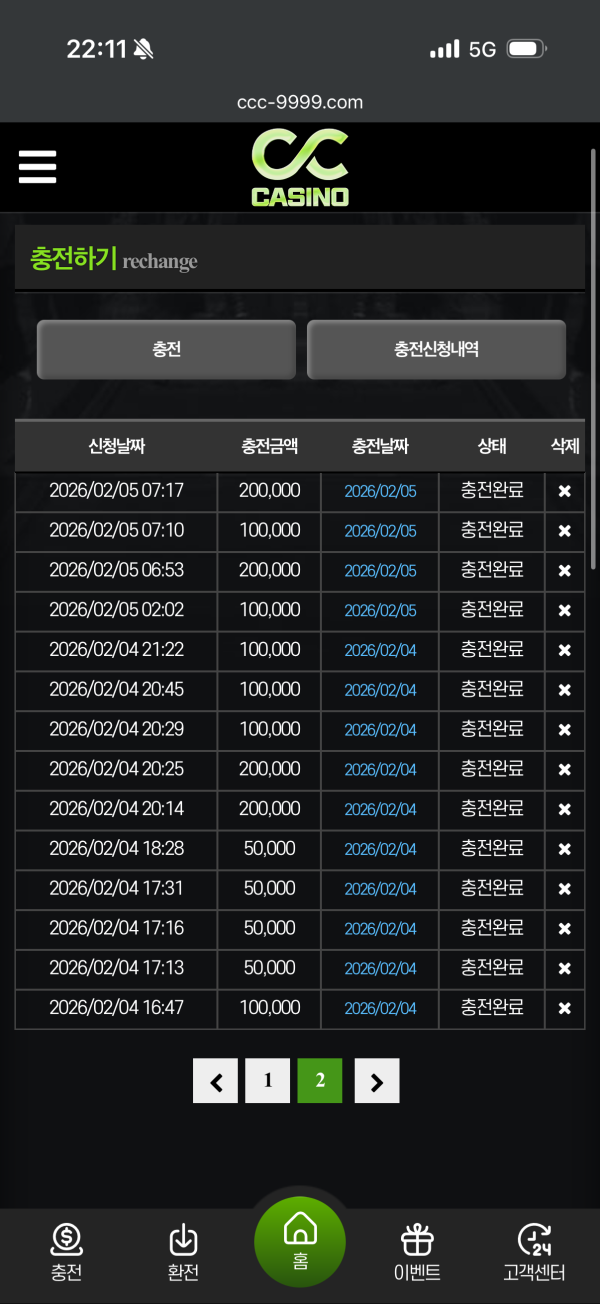Viewport: 600px width, 1304px height.
Task: Delete the 2026/02/04 16:47 record
Action: (564, 1008)
